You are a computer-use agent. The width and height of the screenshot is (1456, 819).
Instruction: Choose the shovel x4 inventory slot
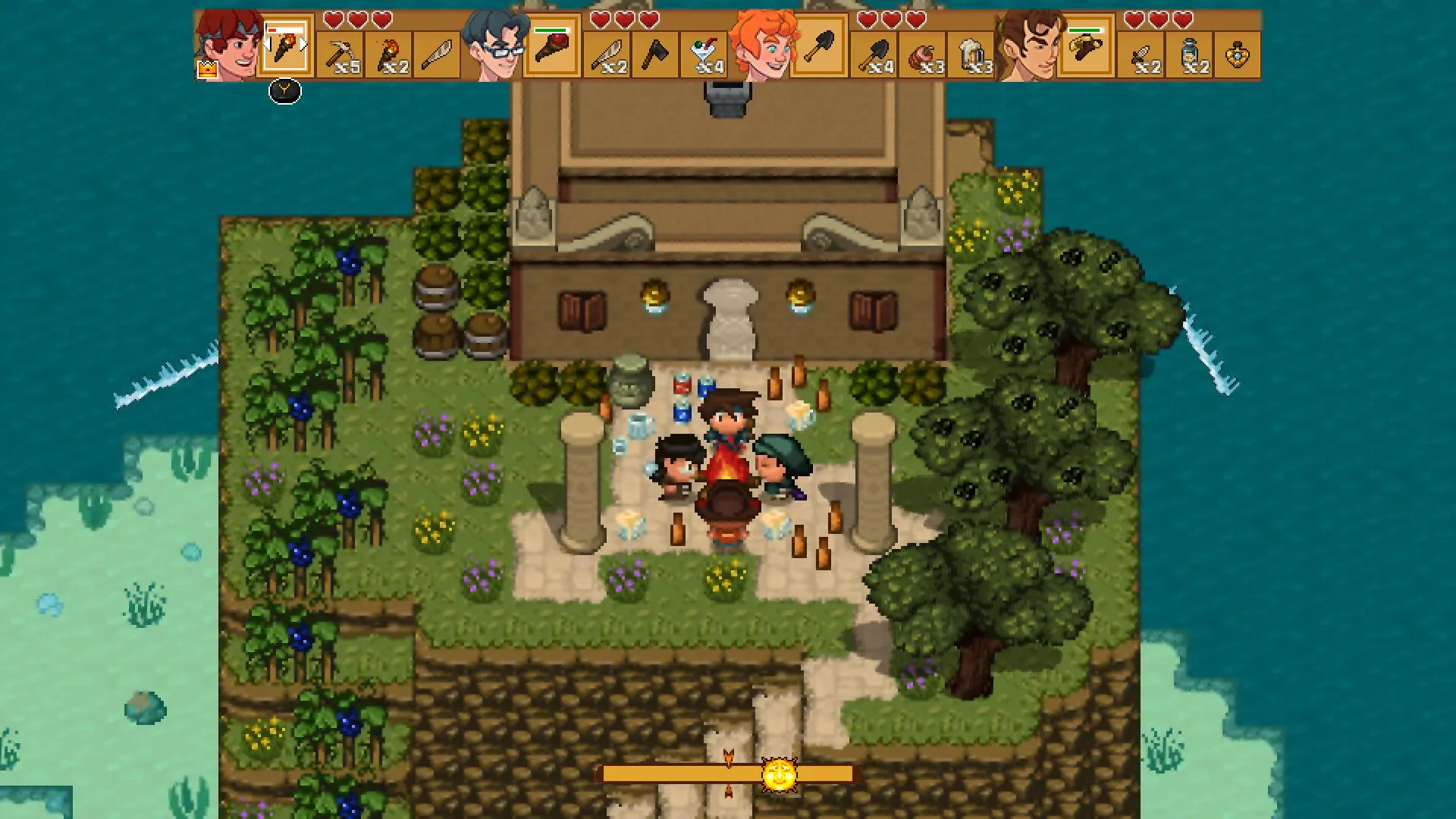click(x=874, y=55)
